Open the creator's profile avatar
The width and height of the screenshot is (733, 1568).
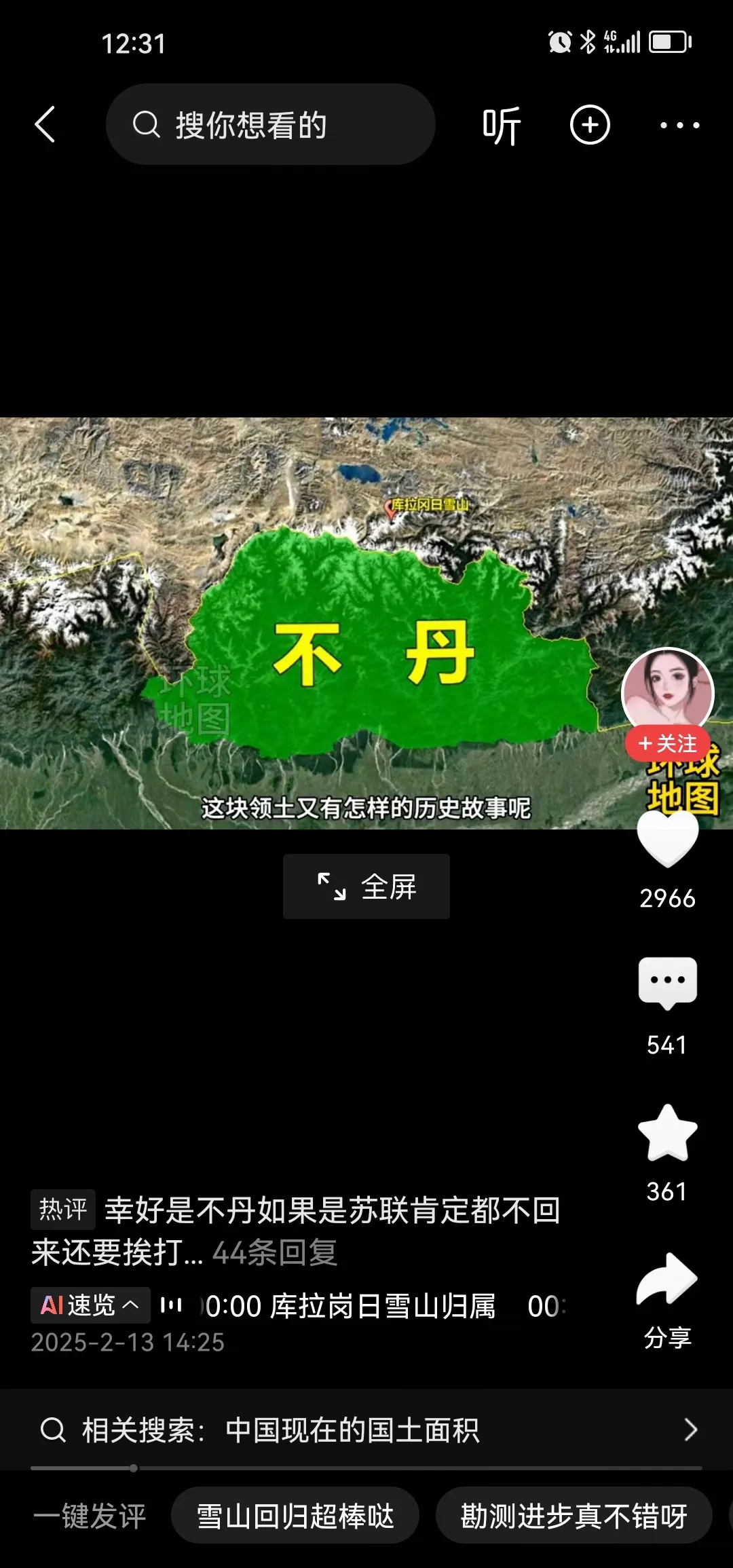pos(667,692)
